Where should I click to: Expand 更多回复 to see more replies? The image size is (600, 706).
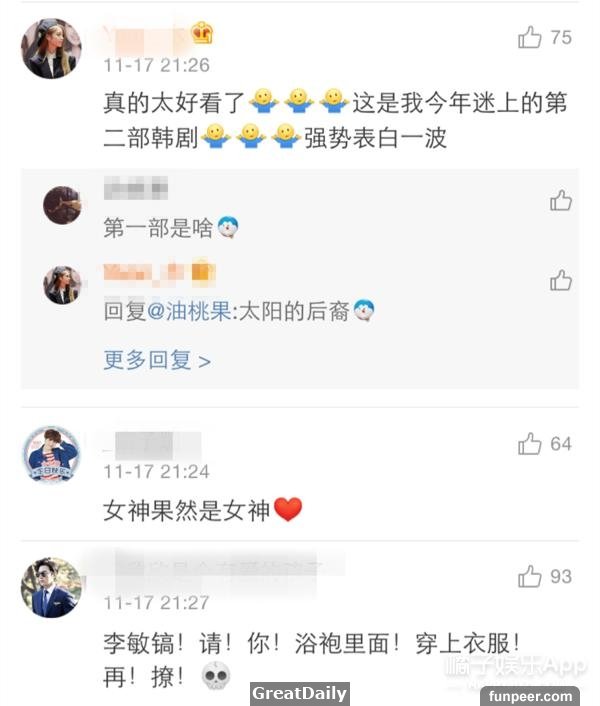pos(157,360)
